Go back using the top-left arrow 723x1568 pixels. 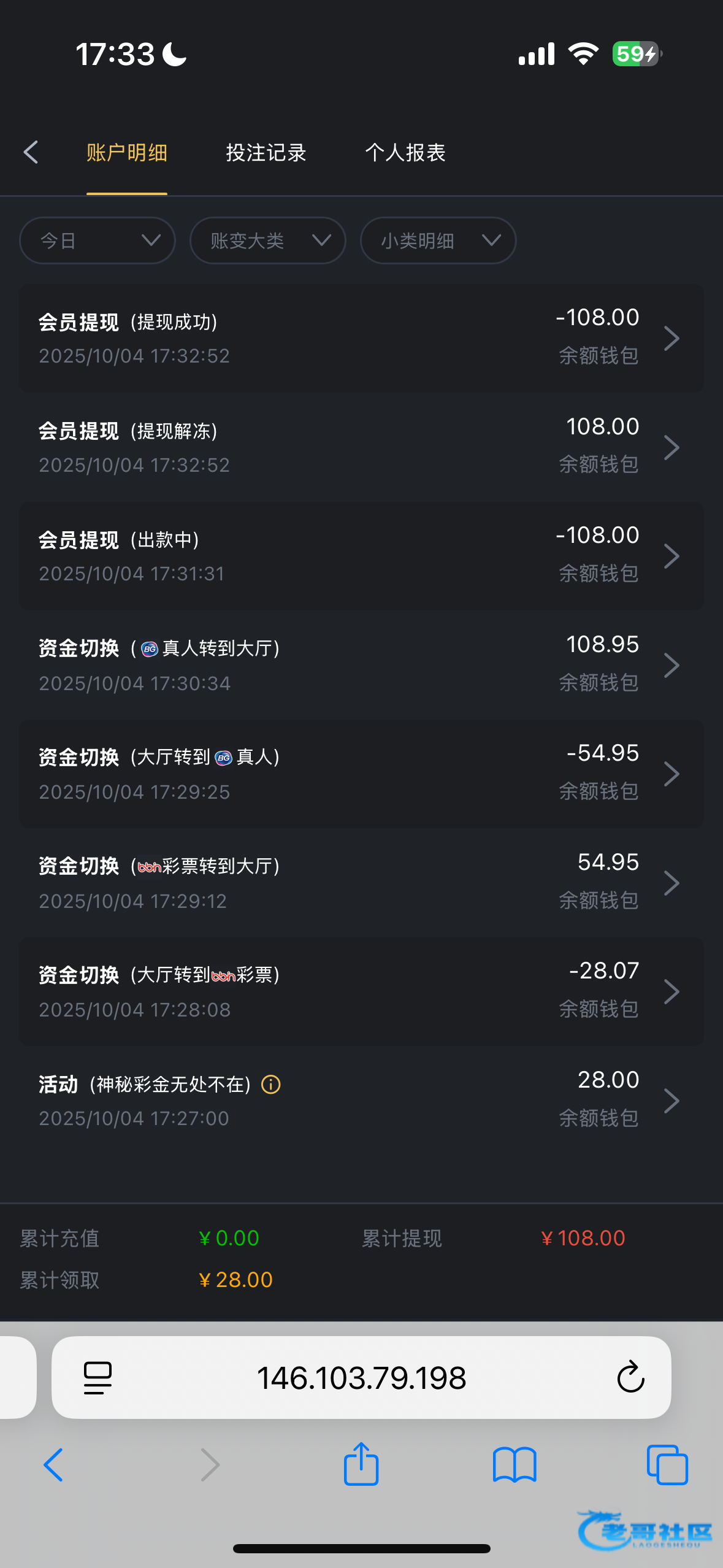tap(31, 152)
